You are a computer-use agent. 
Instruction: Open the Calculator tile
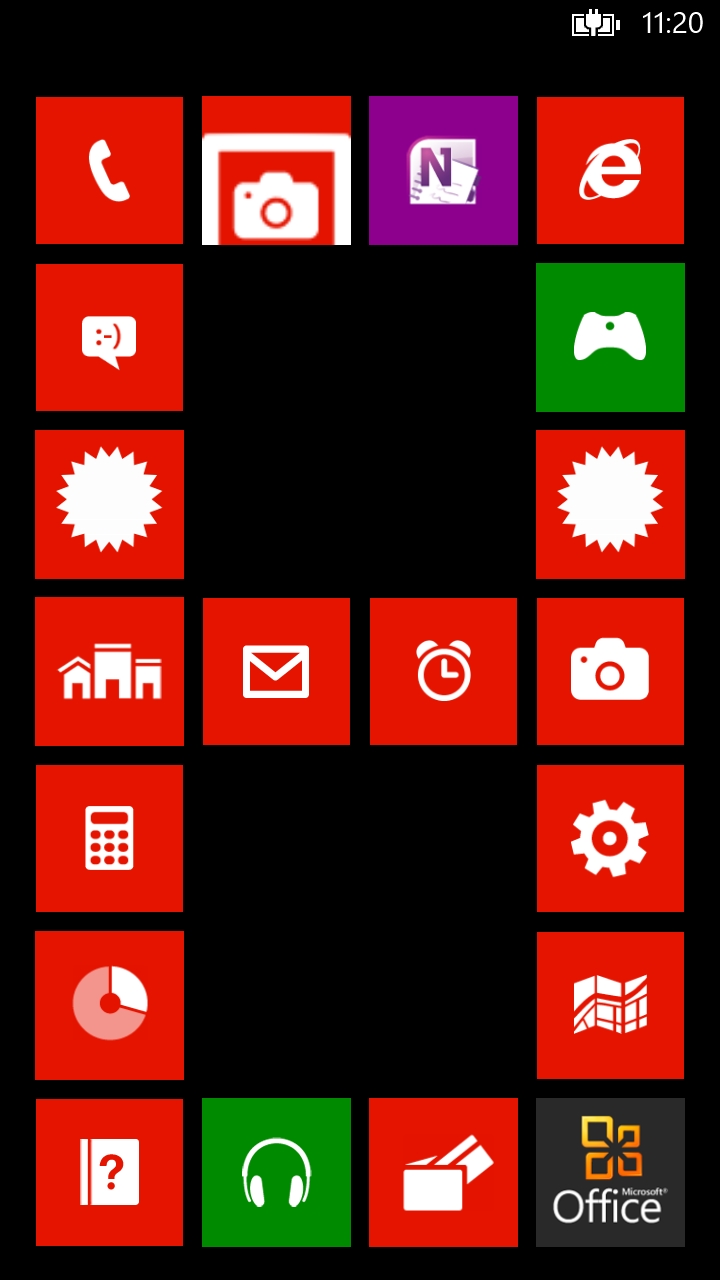point(110,838)
